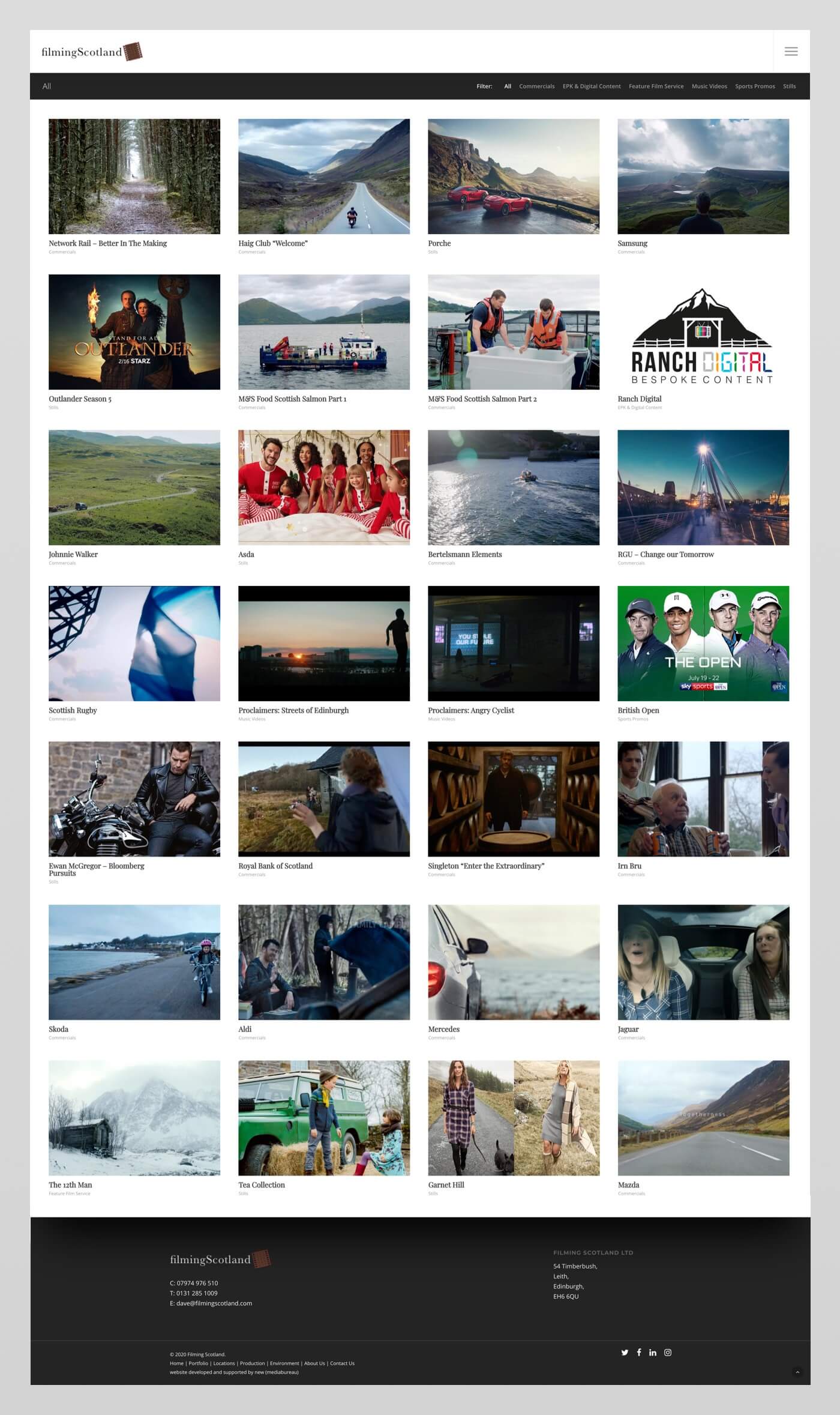This screenshot has height=1415, width=840.
Task: Show Feature Film Service projects
Action: [656, 86]
